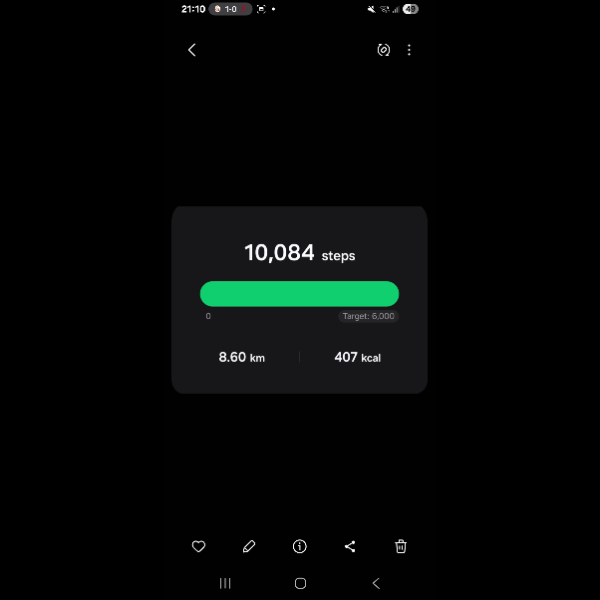Tap the remaster eye icon
Viewport: 600px width, 600px height.
(x=383, y=50)
